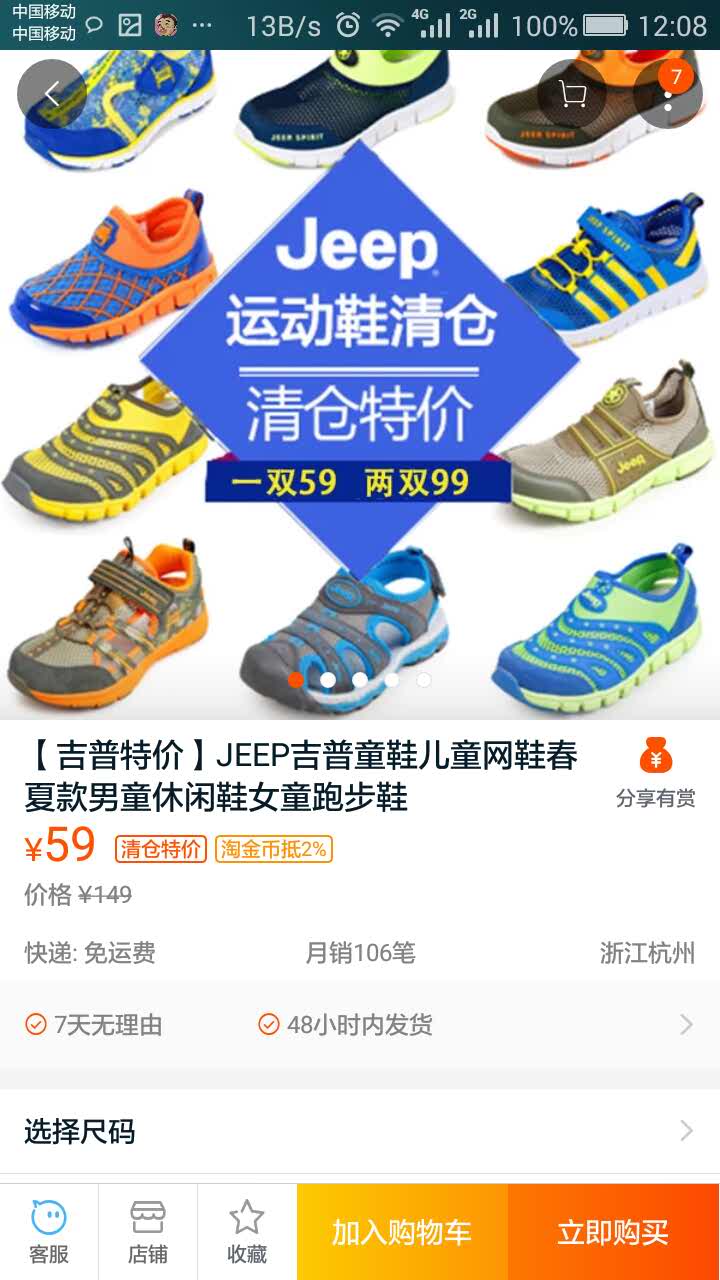The image size is (720, 1280).
Task: Tap 立即购买 to buy now
Action: 613,1232
